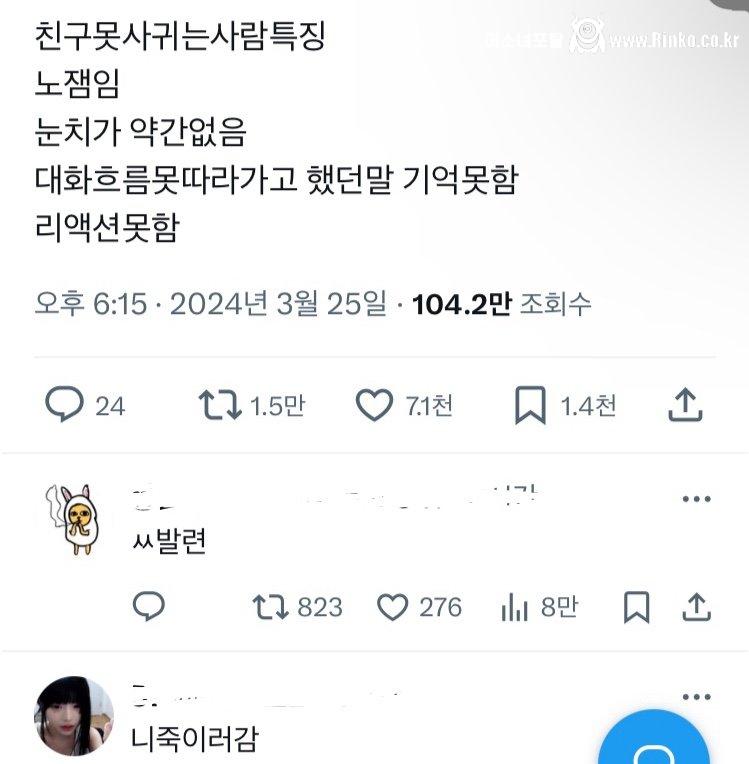
Task: Open the profile photo beside 니죽이러감
Action: point(74,716)
